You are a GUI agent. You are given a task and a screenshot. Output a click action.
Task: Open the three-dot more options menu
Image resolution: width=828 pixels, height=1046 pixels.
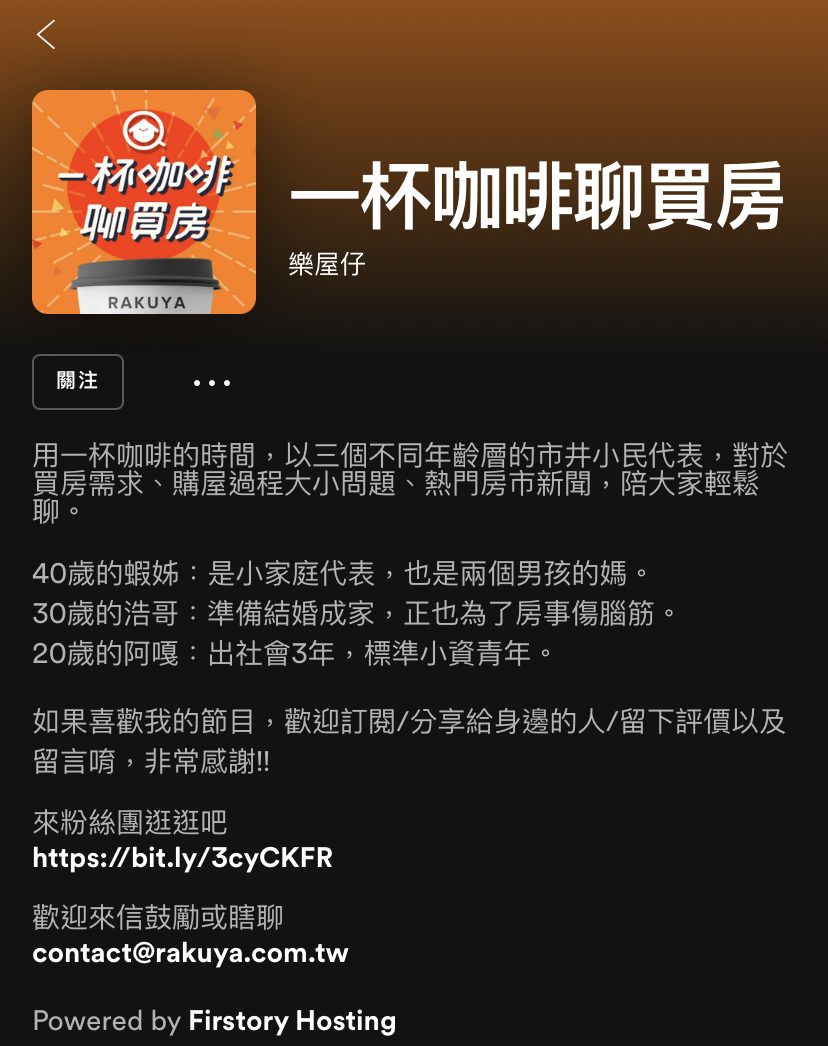coord(212,383)
